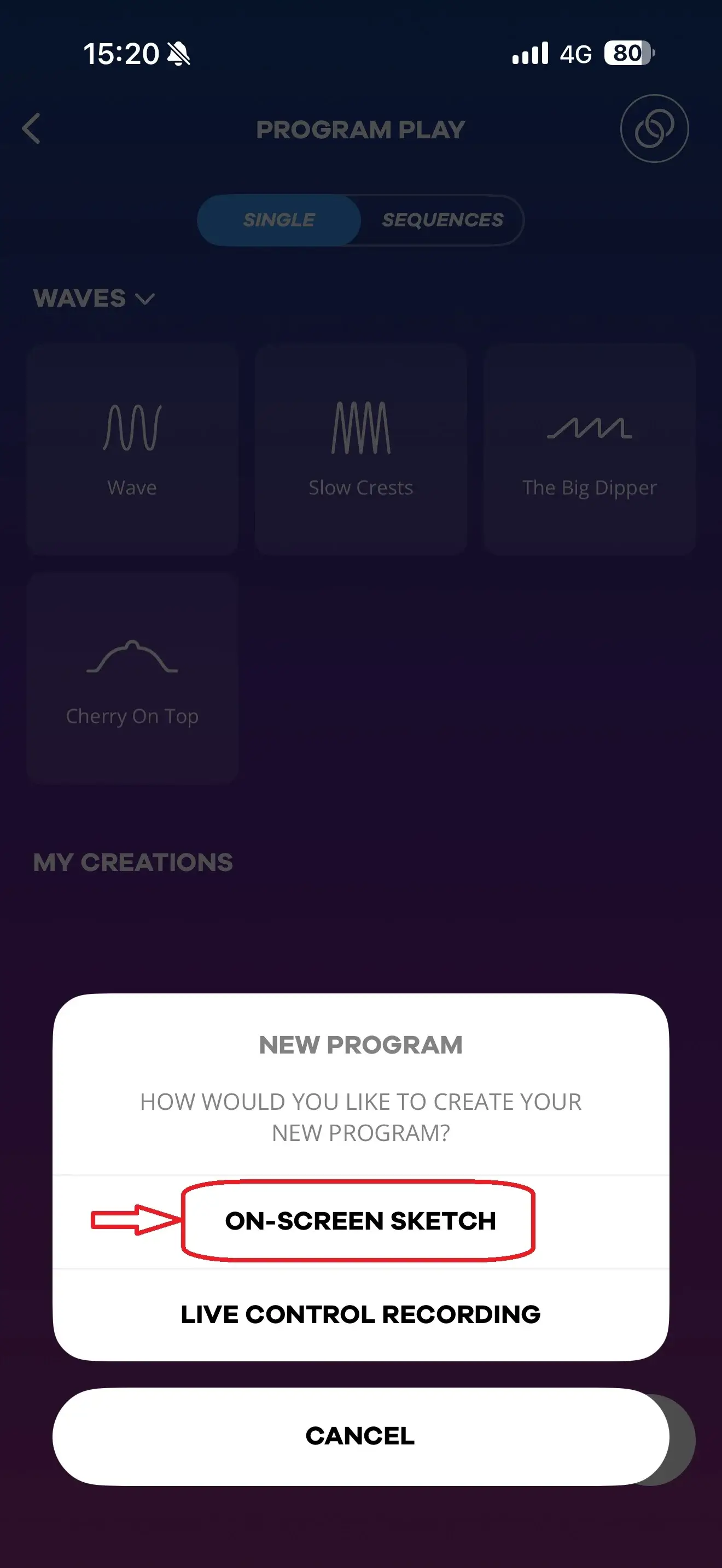Choose On-Screen Sketch to create program
722x1568 pixels.
click(360, 1221)
